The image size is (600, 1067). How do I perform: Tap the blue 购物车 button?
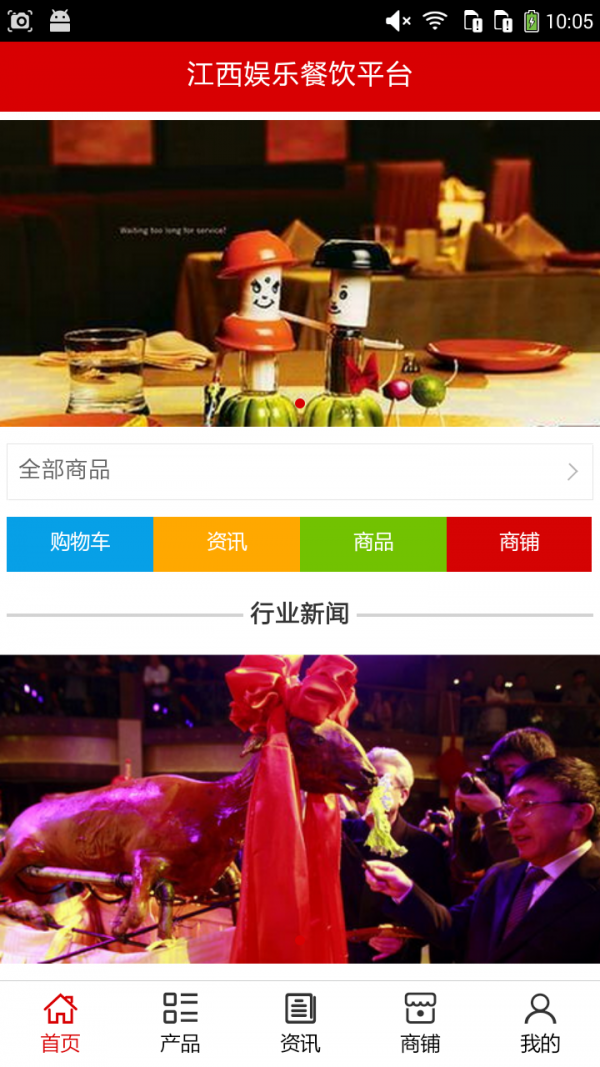80,543
